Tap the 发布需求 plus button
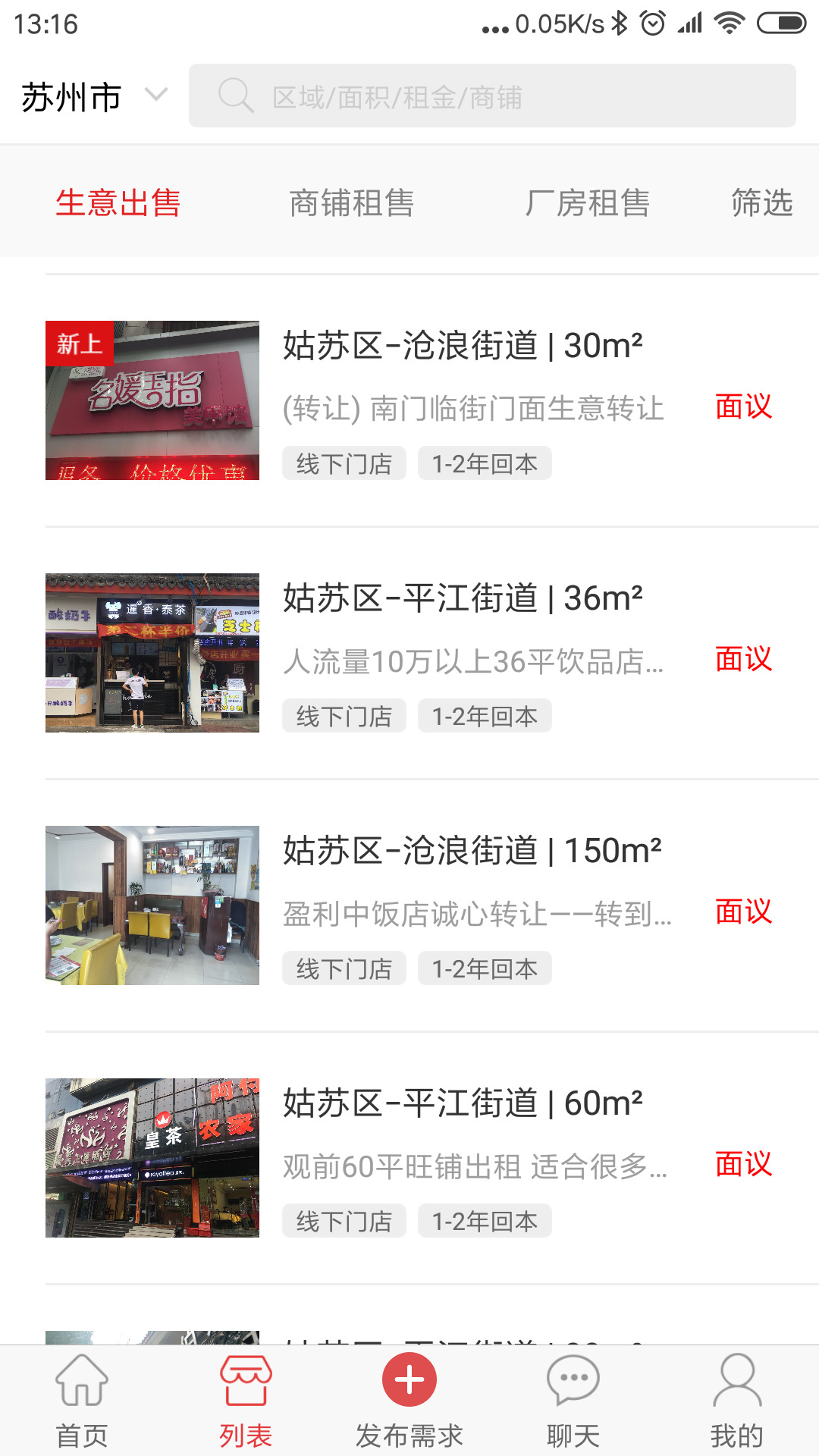The width and height of the screenshot is (819, 1456). click(409, 1382)
